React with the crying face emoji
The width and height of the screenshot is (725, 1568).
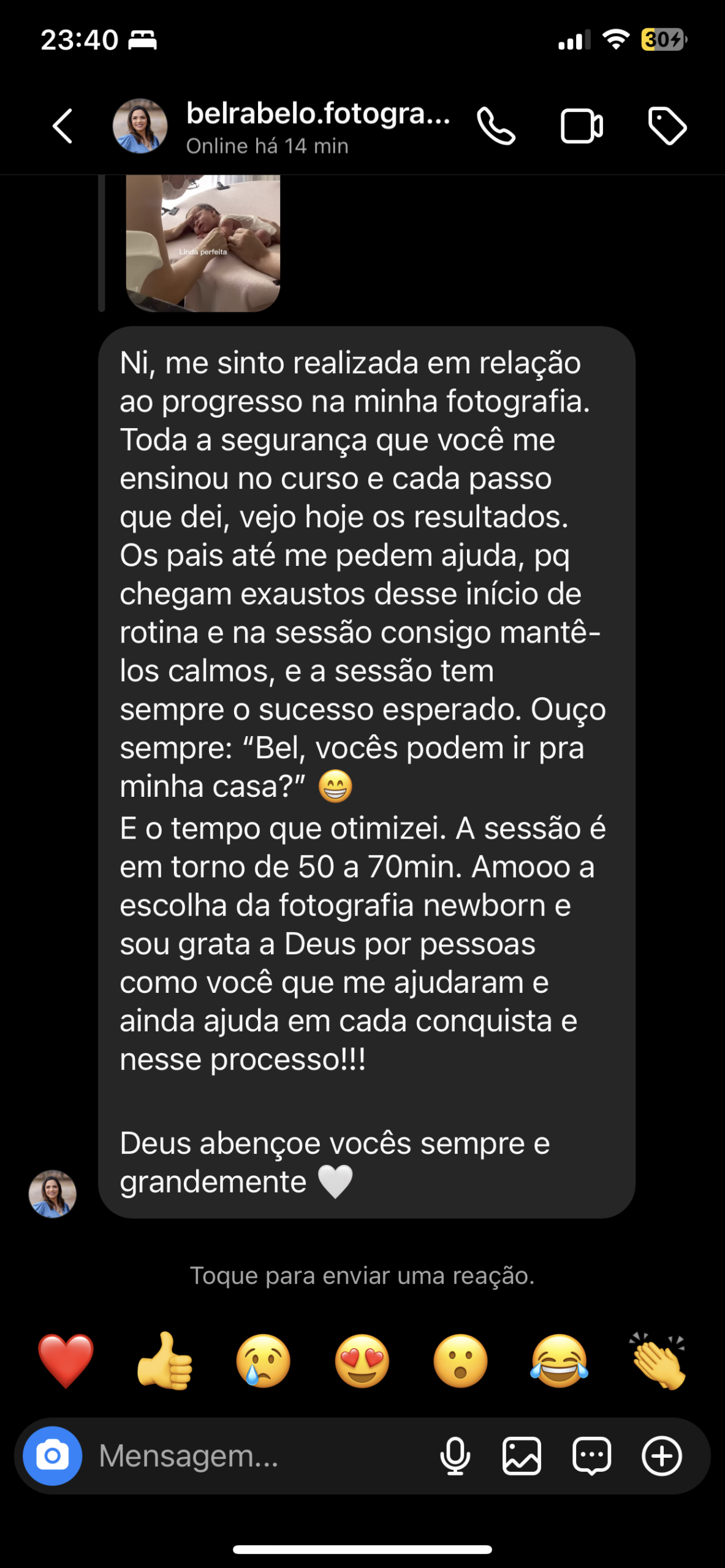(264, 1361)
